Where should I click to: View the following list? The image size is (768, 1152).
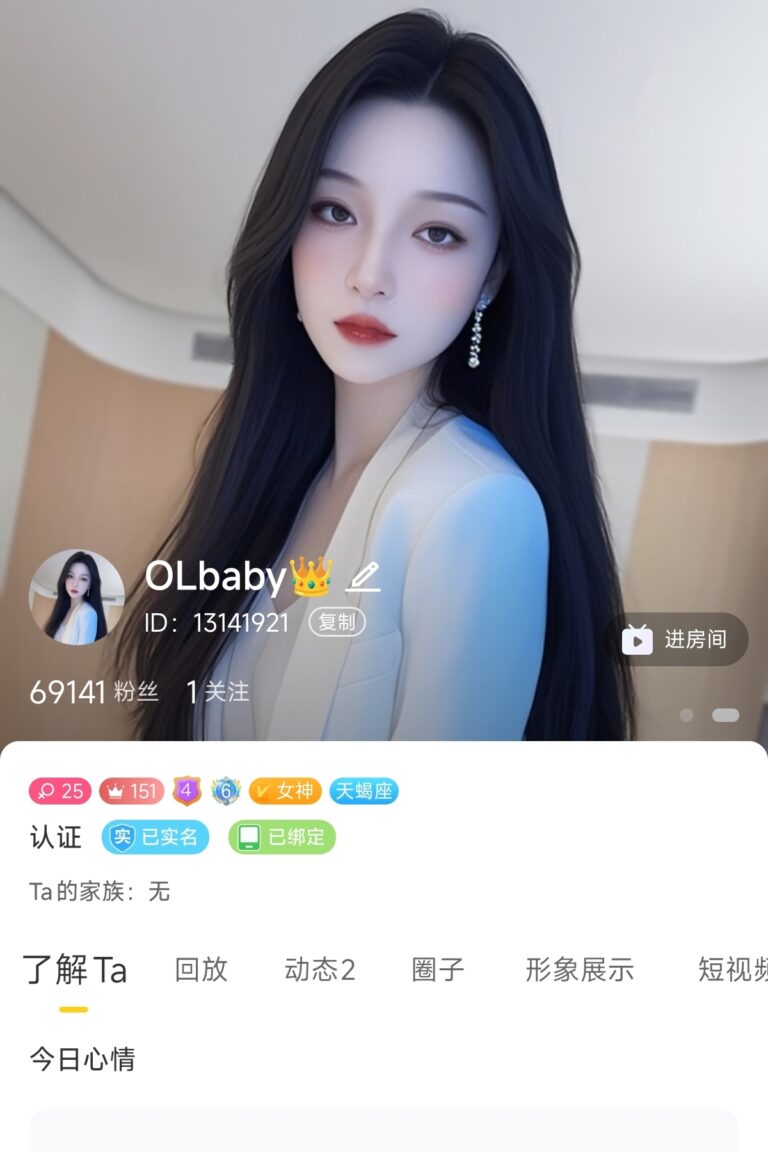(218, 692)
